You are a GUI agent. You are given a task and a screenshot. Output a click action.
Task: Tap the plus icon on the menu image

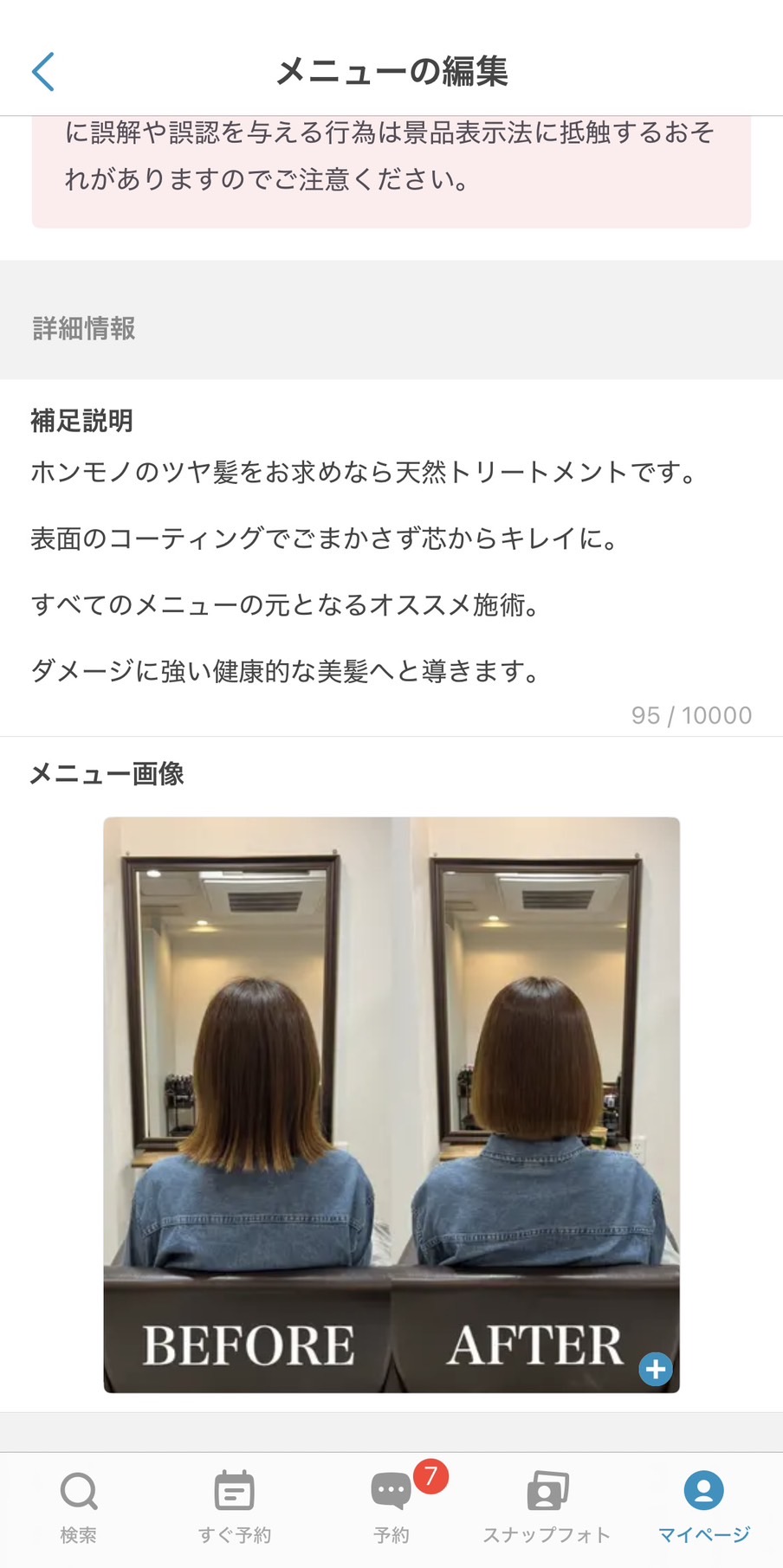(656, 1369)
